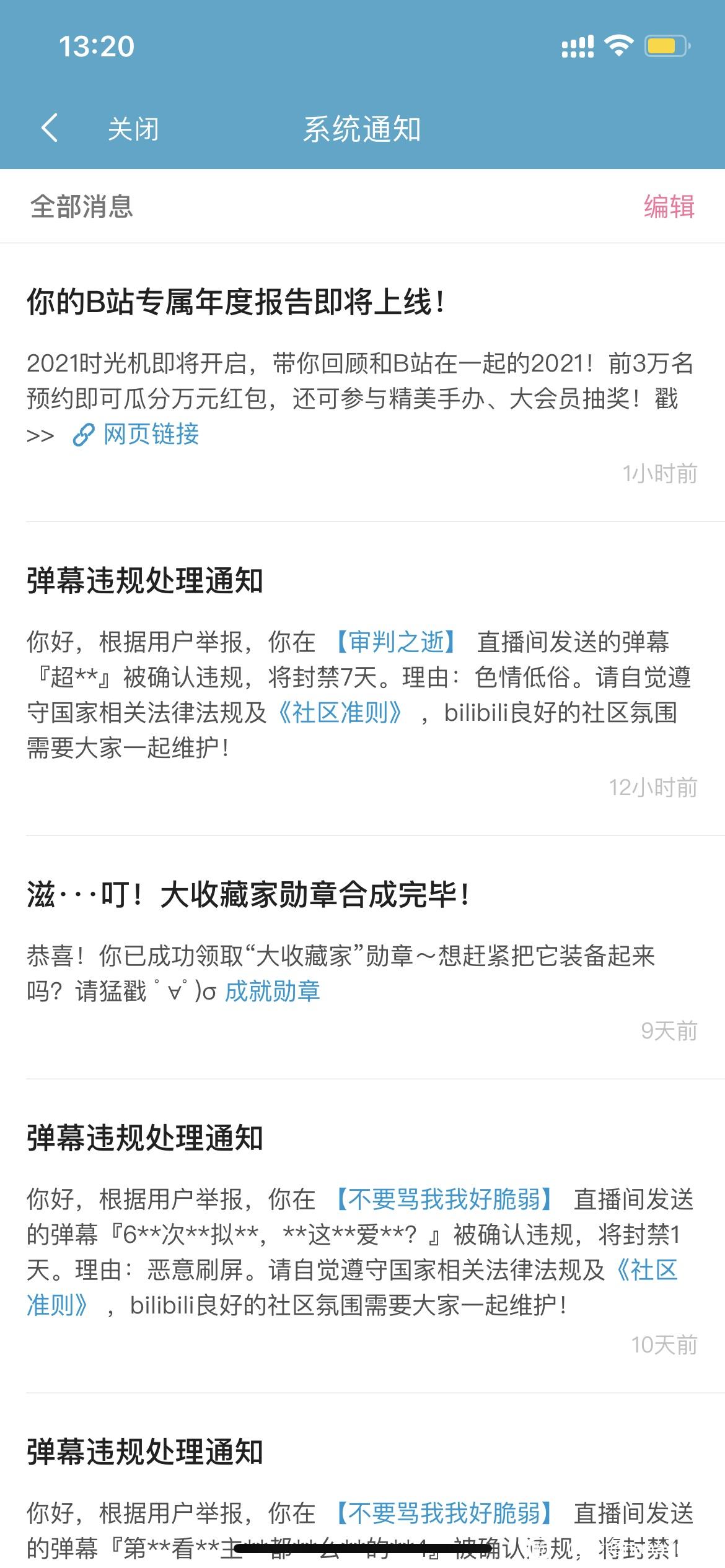Tap 关闭 to close the page

pyautogui.click(x=133, y=129)
